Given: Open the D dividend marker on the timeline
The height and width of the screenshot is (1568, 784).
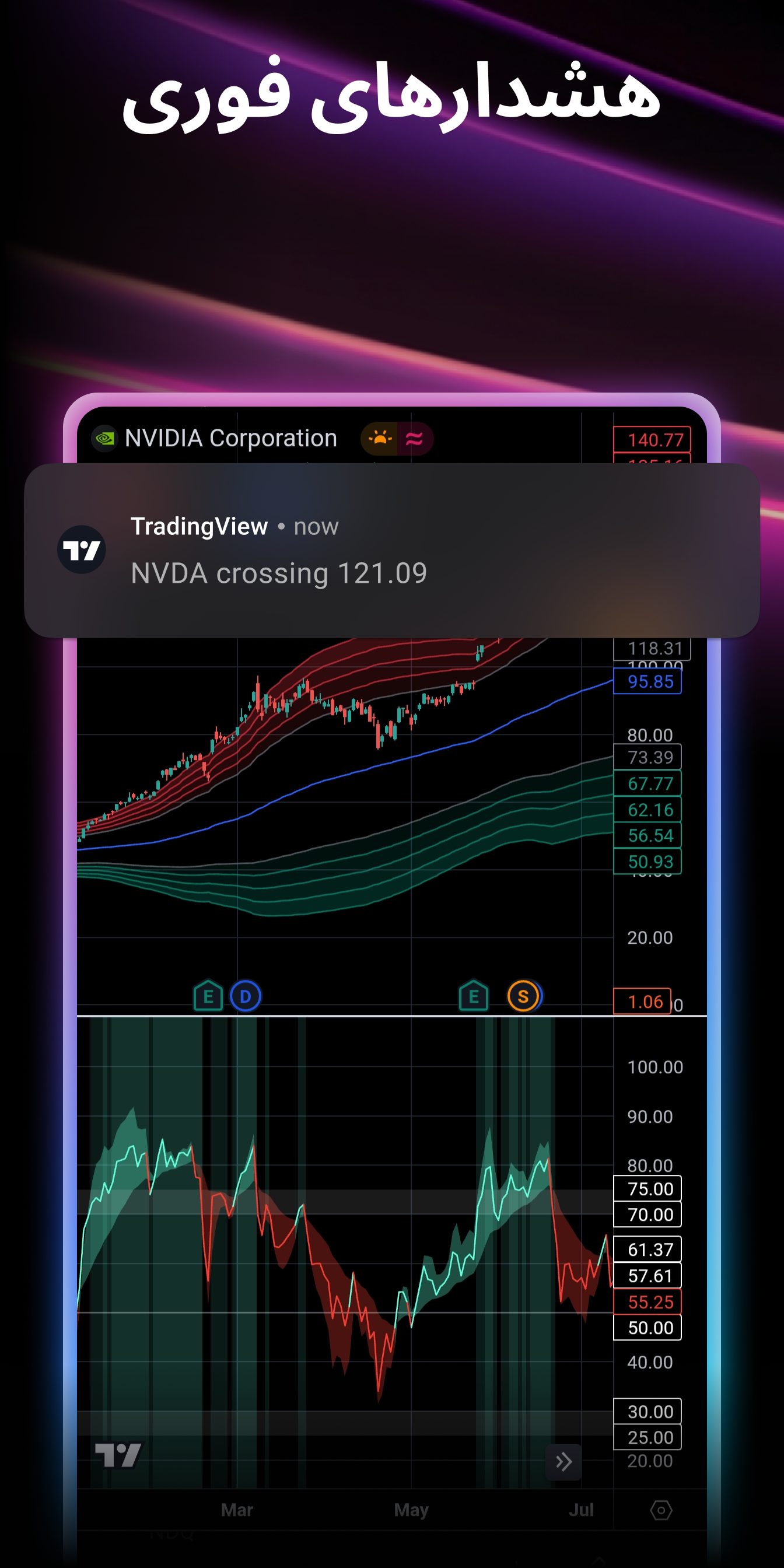Looking at the screenshot, I should [244, 996].
